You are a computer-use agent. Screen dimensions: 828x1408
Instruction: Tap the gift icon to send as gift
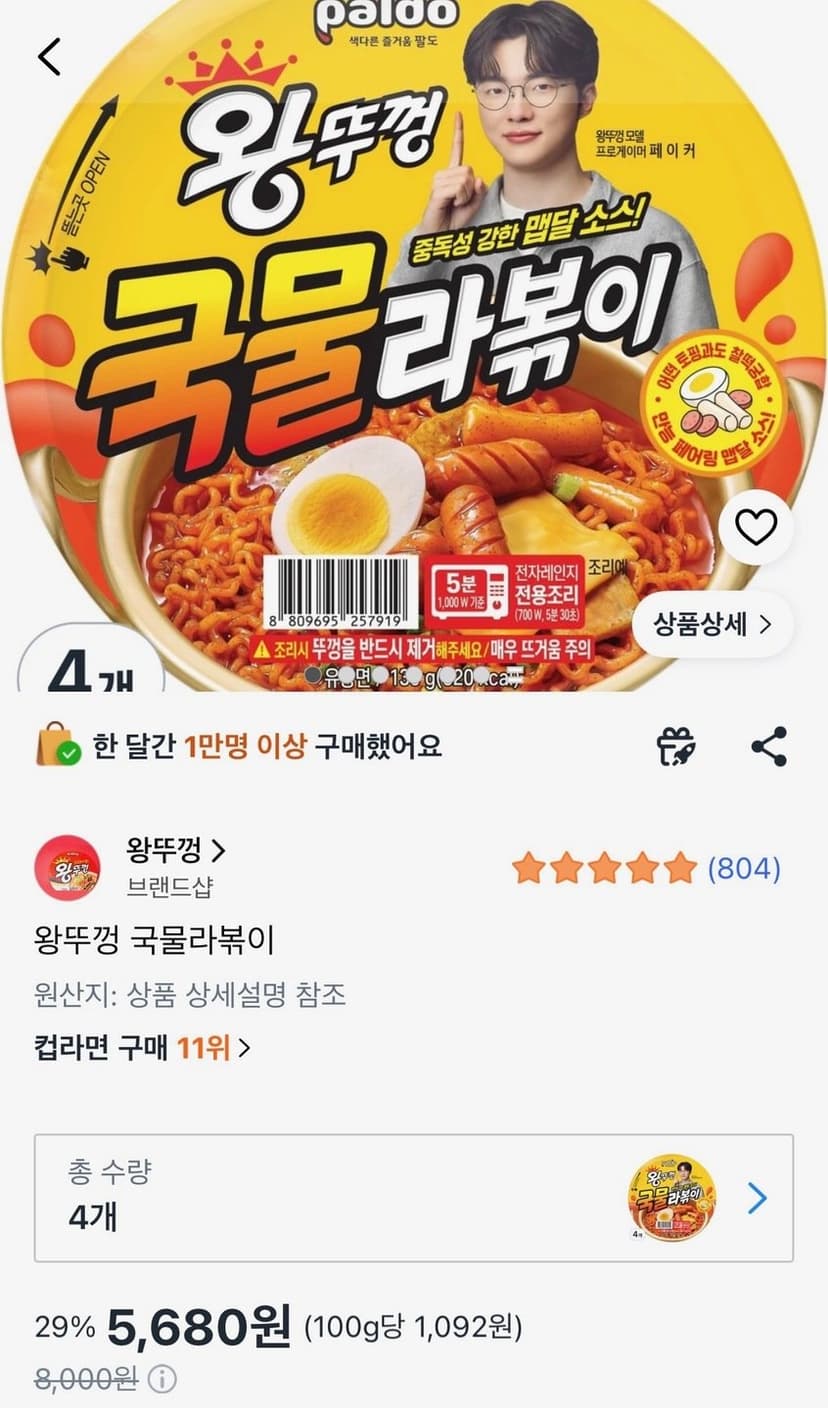[x=676, y=746]
